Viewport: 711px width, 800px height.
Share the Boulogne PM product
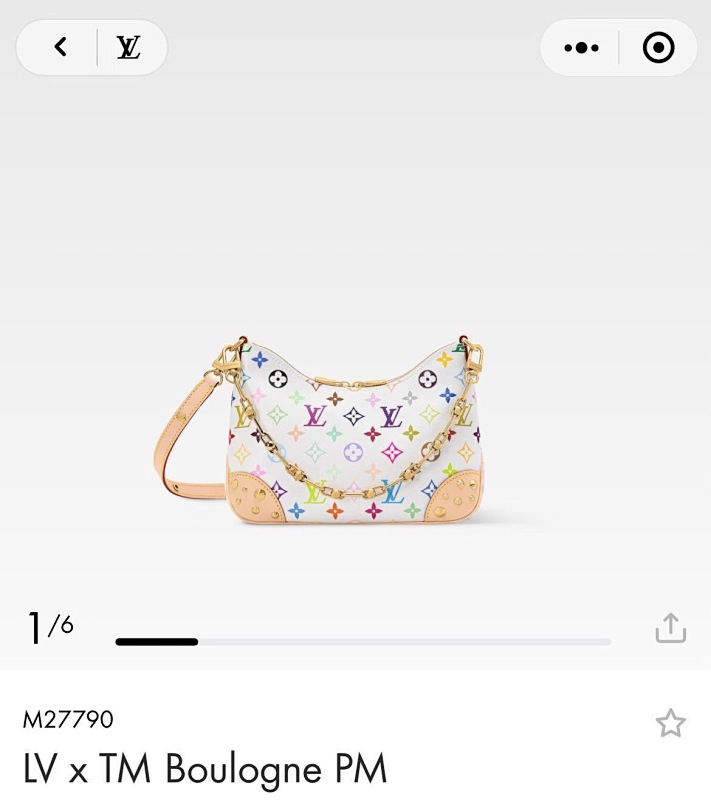(x=670, y=628)
